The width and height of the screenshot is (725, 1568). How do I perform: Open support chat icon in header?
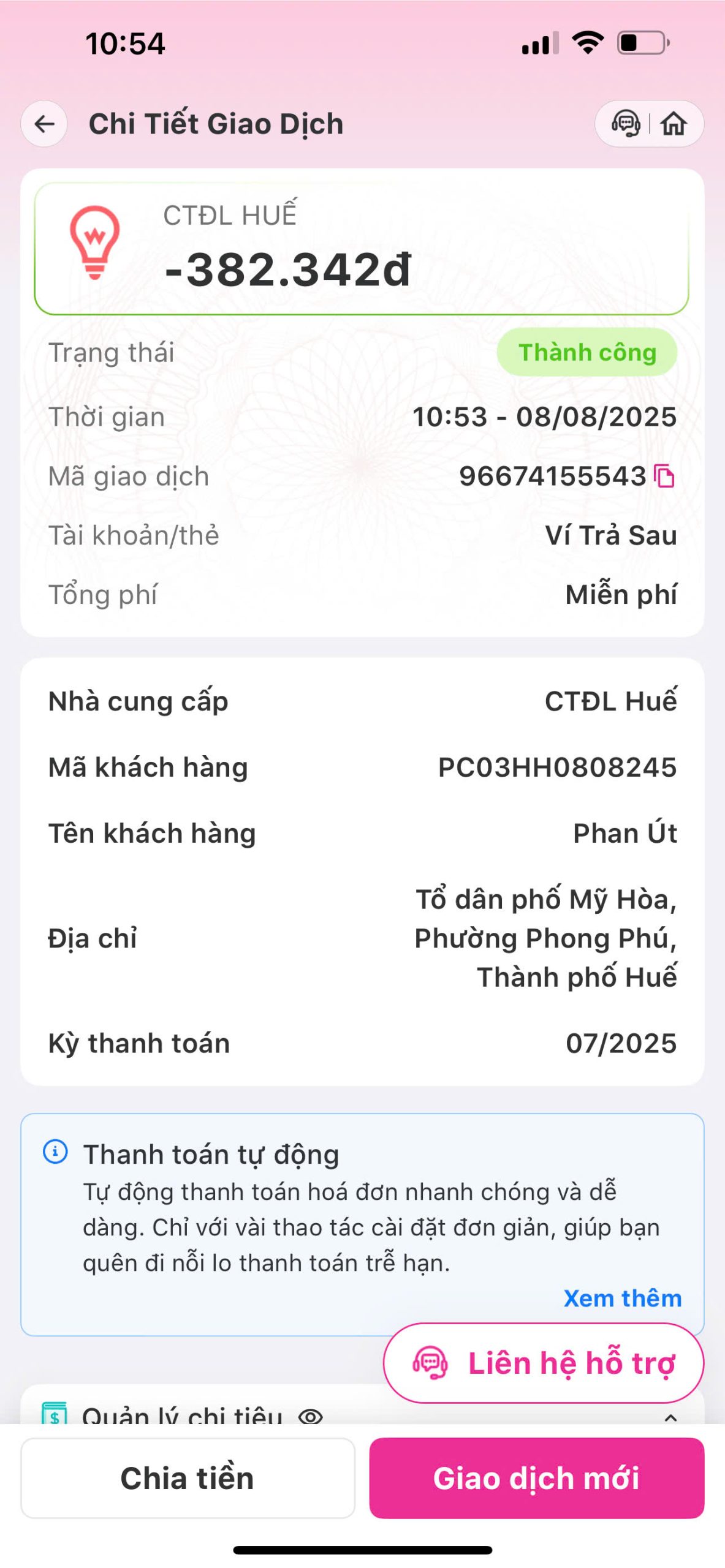point(625,124)
